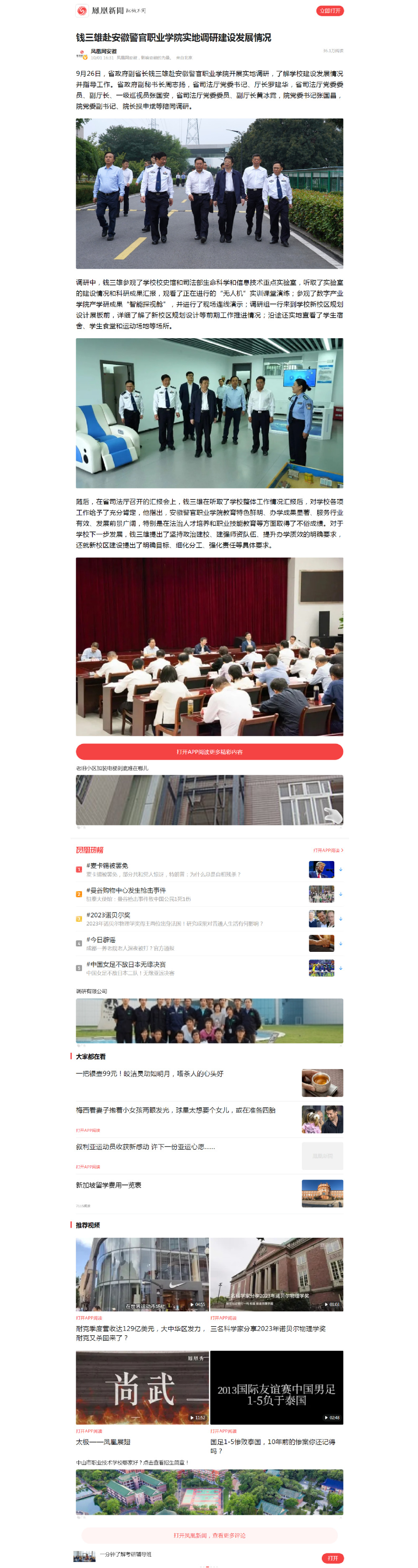Open 中山市职业技术学校 ad banner

[209, 1492]
